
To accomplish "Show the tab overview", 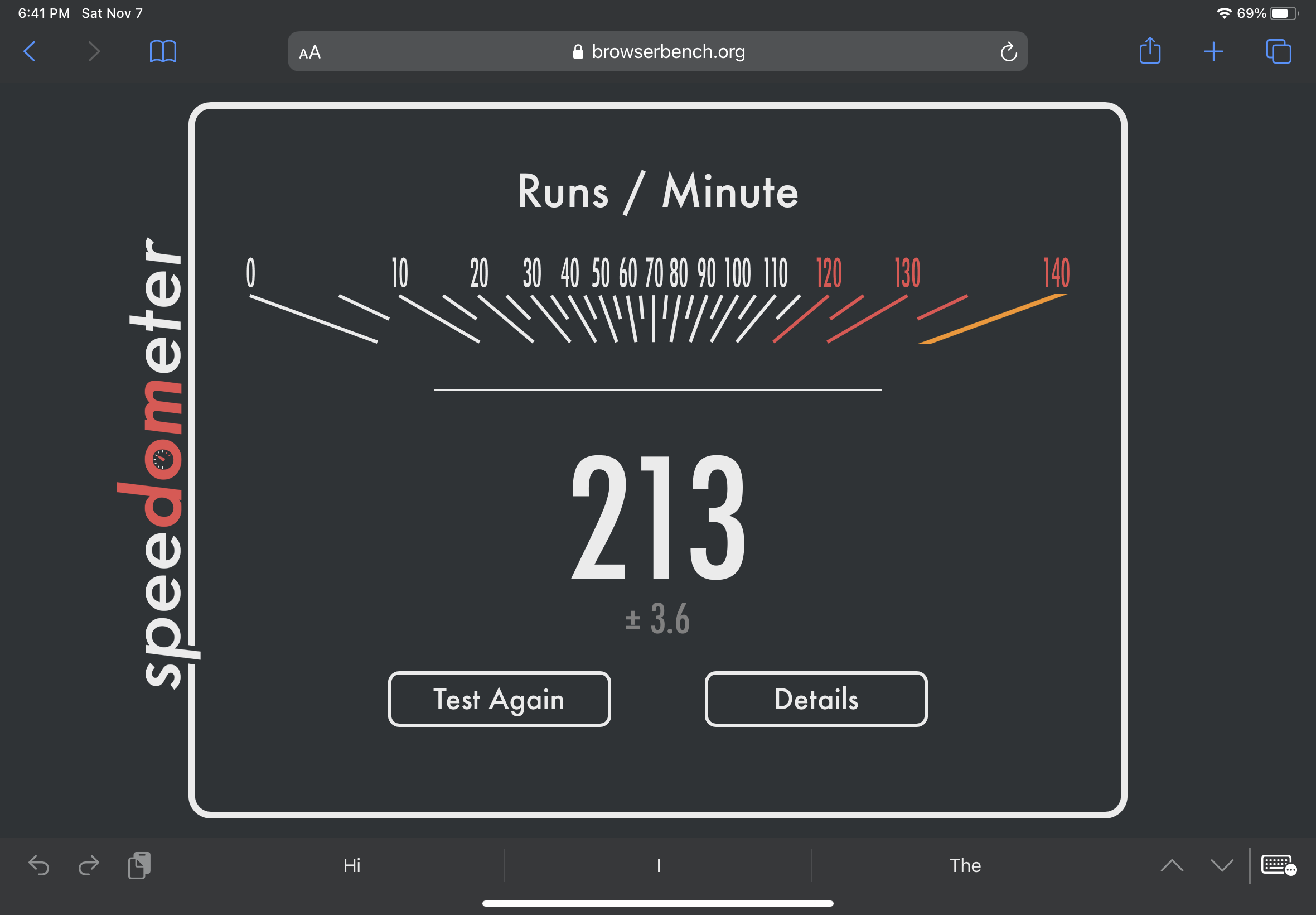I will click(1278, 51).
